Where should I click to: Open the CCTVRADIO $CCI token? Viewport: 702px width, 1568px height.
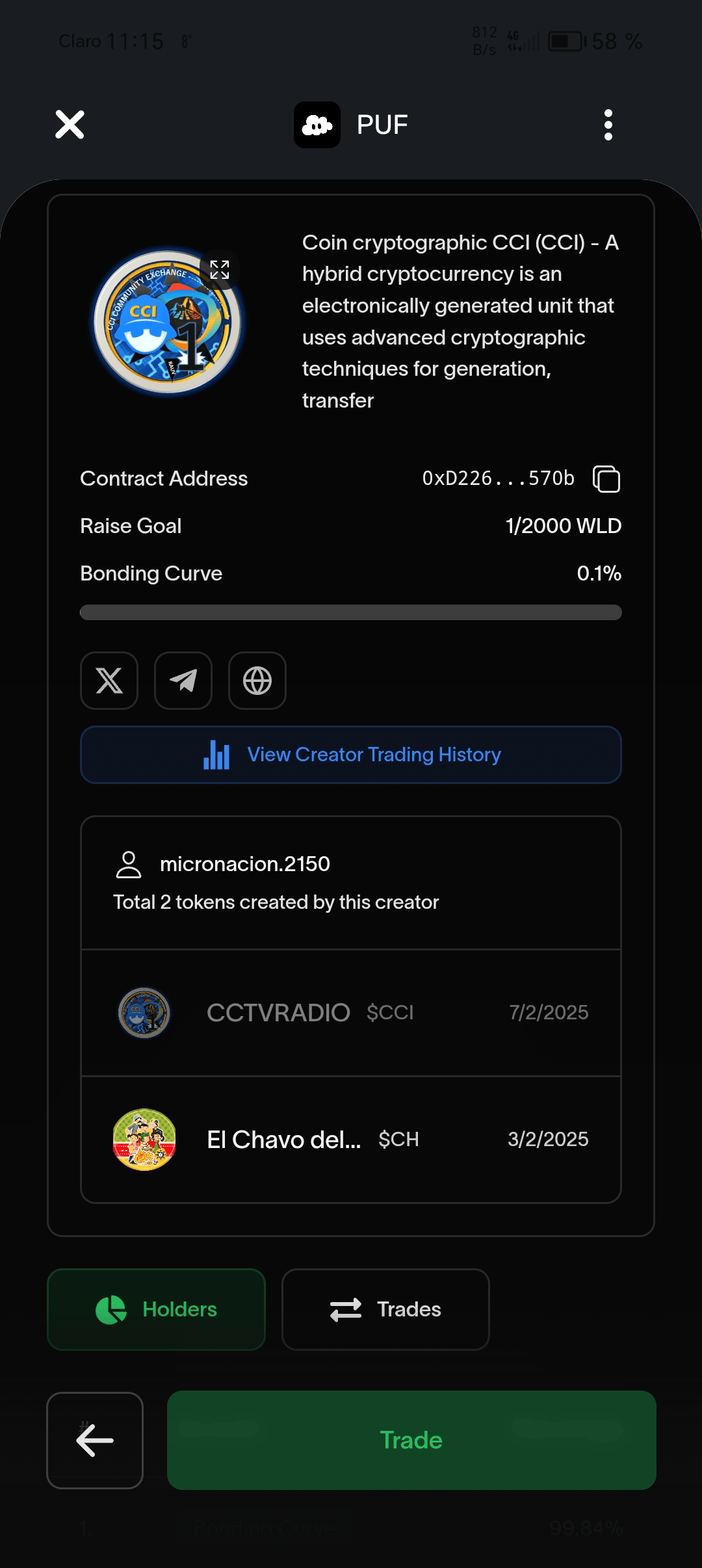(351, 1012)
